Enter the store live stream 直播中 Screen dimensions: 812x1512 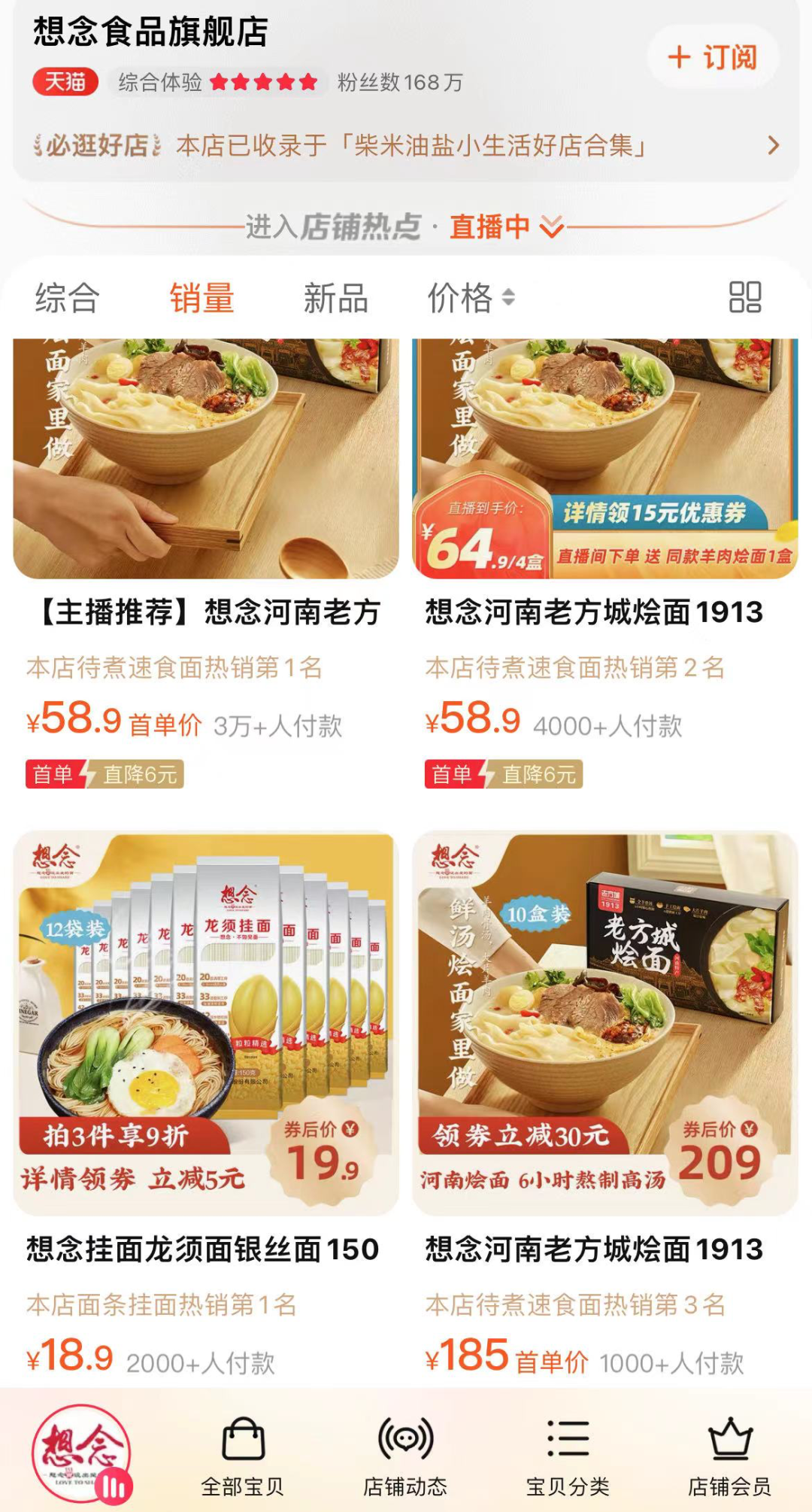(505, 226)
